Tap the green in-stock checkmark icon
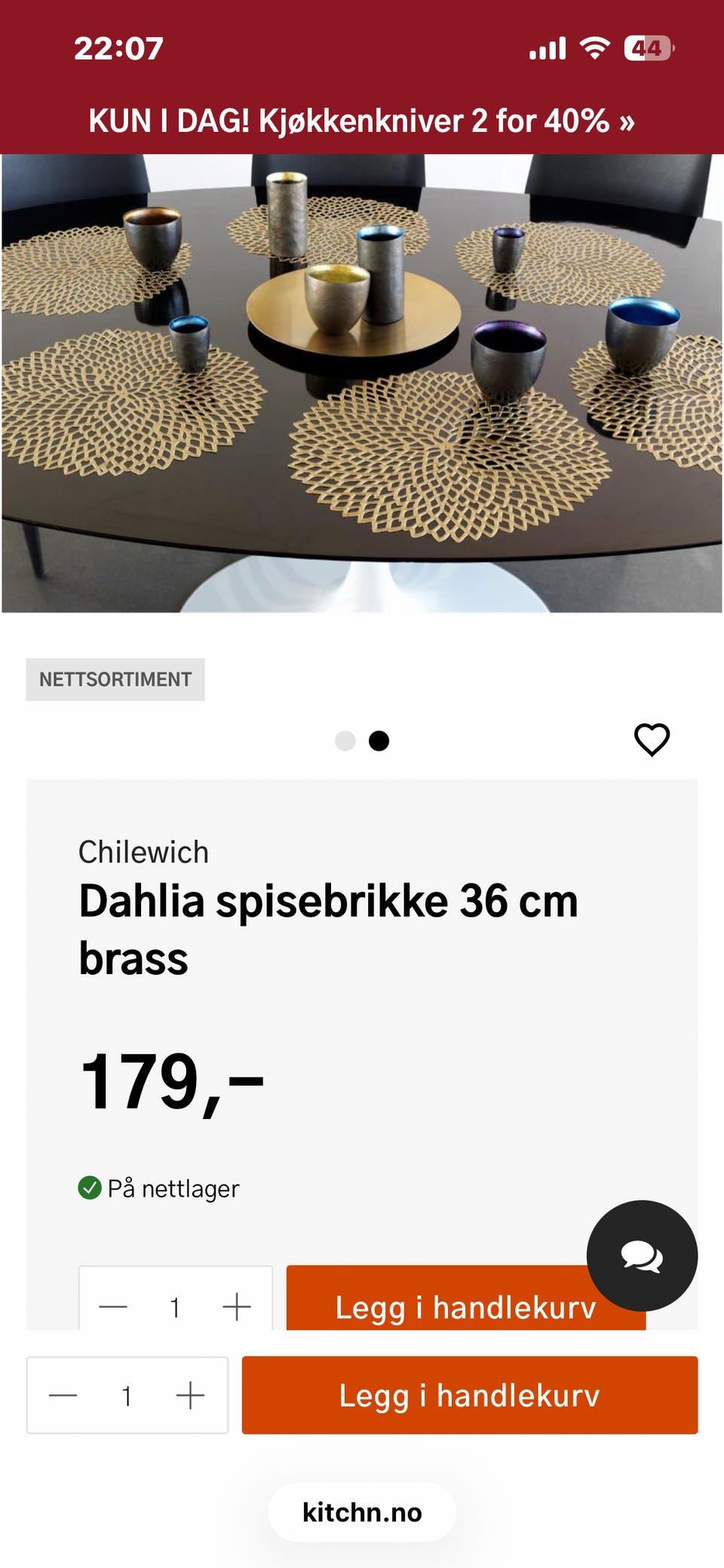This screenshot has height=1568, width=724. coord(90,1187)
